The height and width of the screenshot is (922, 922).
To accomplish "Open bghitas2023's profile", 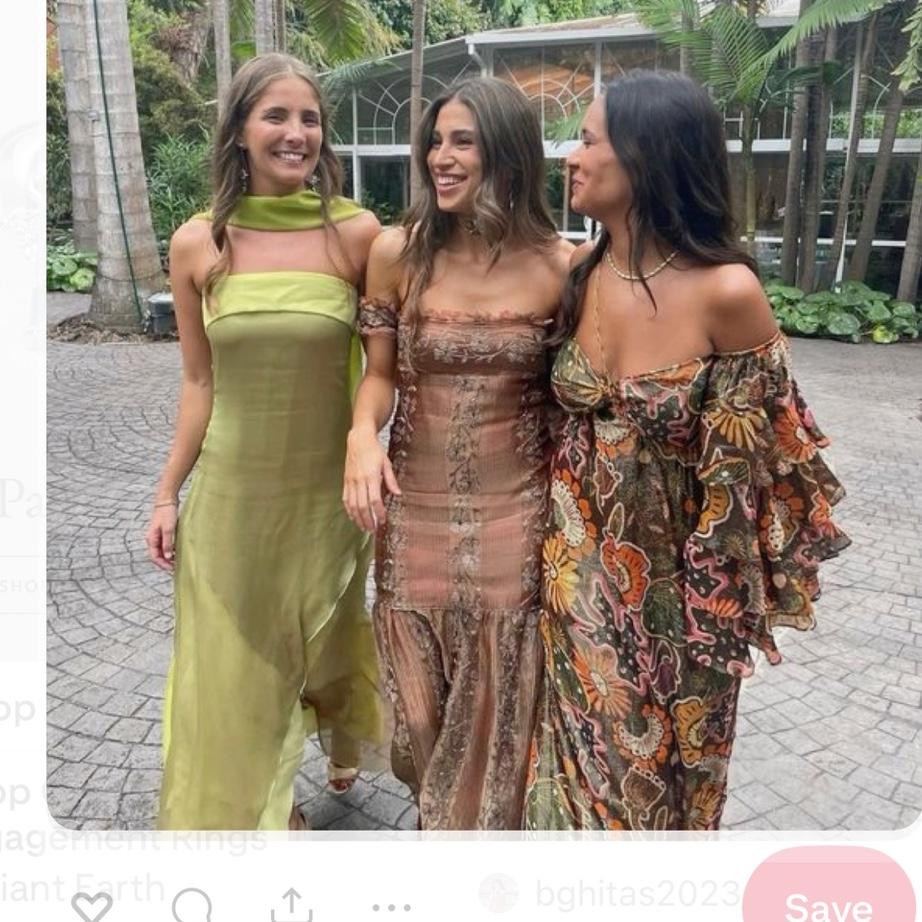I will point(610,893).
